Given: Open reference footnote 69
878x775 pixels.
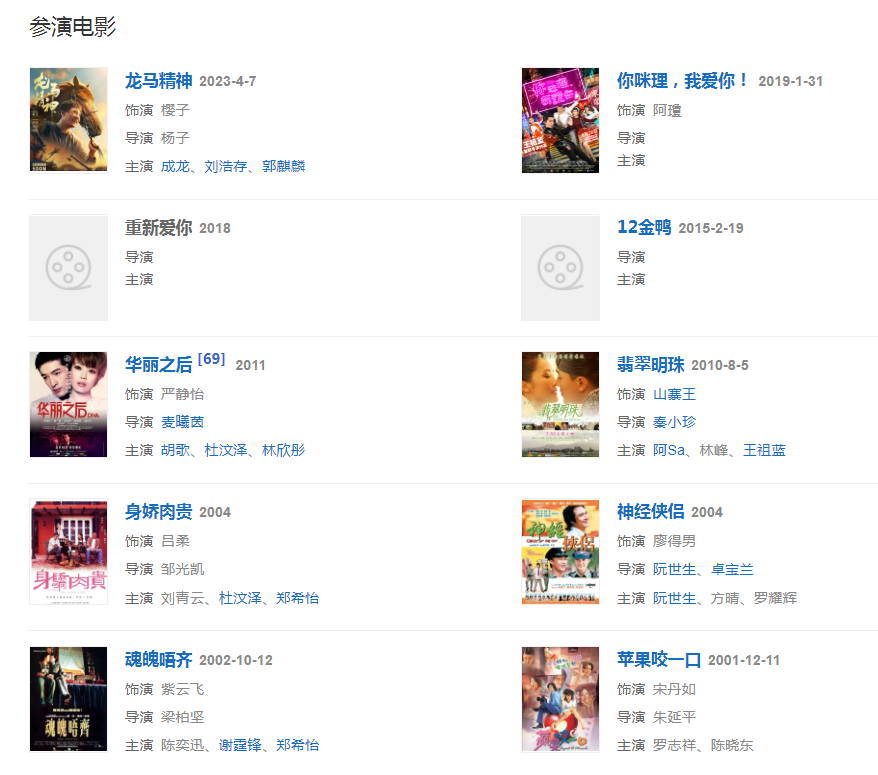Looking at the screenshot, I should [211, 359].
